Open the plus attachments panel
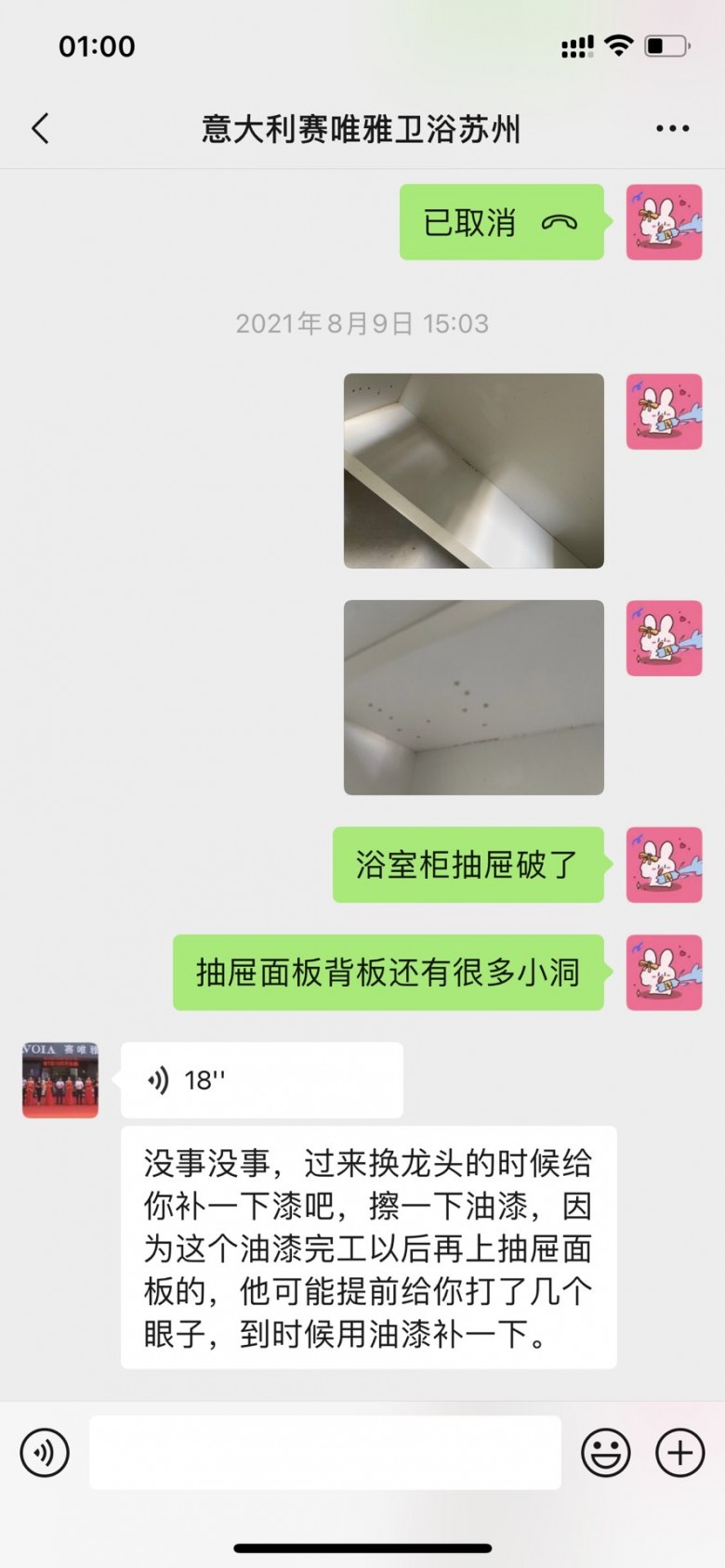This screenshot has width=725, height=1568. (x=679, y=1452)
